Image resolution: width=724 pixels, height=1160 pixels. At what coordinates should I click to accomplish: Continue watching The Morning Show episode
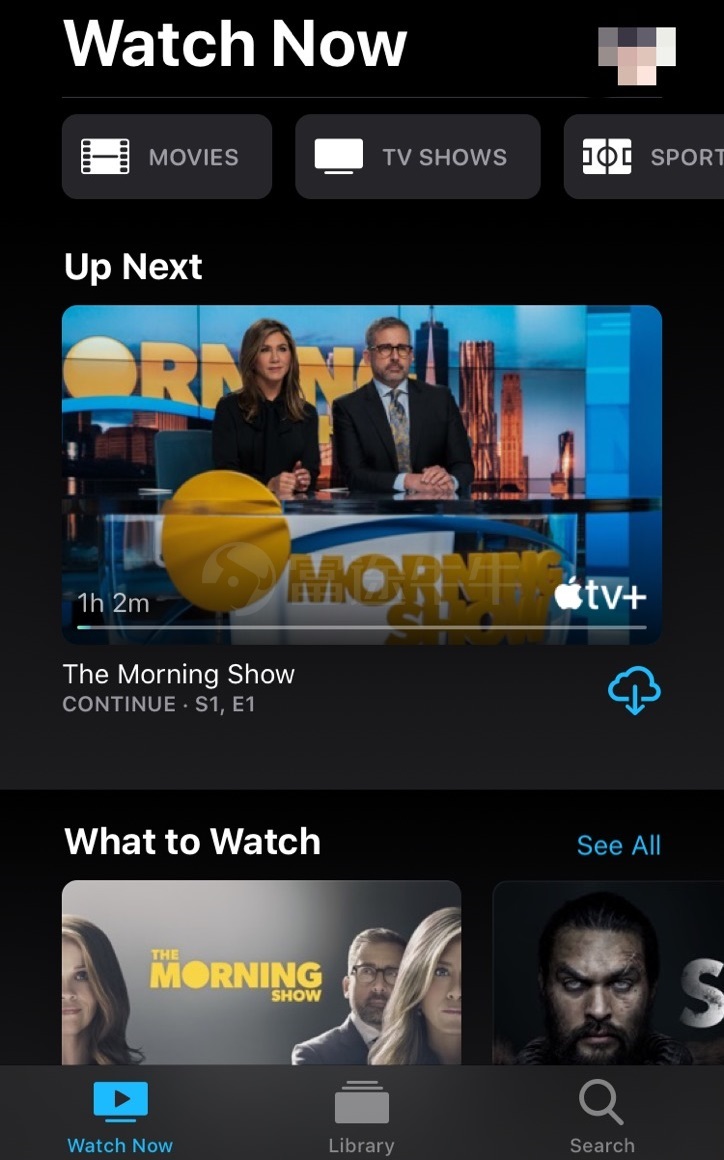(x=361, y=474)
